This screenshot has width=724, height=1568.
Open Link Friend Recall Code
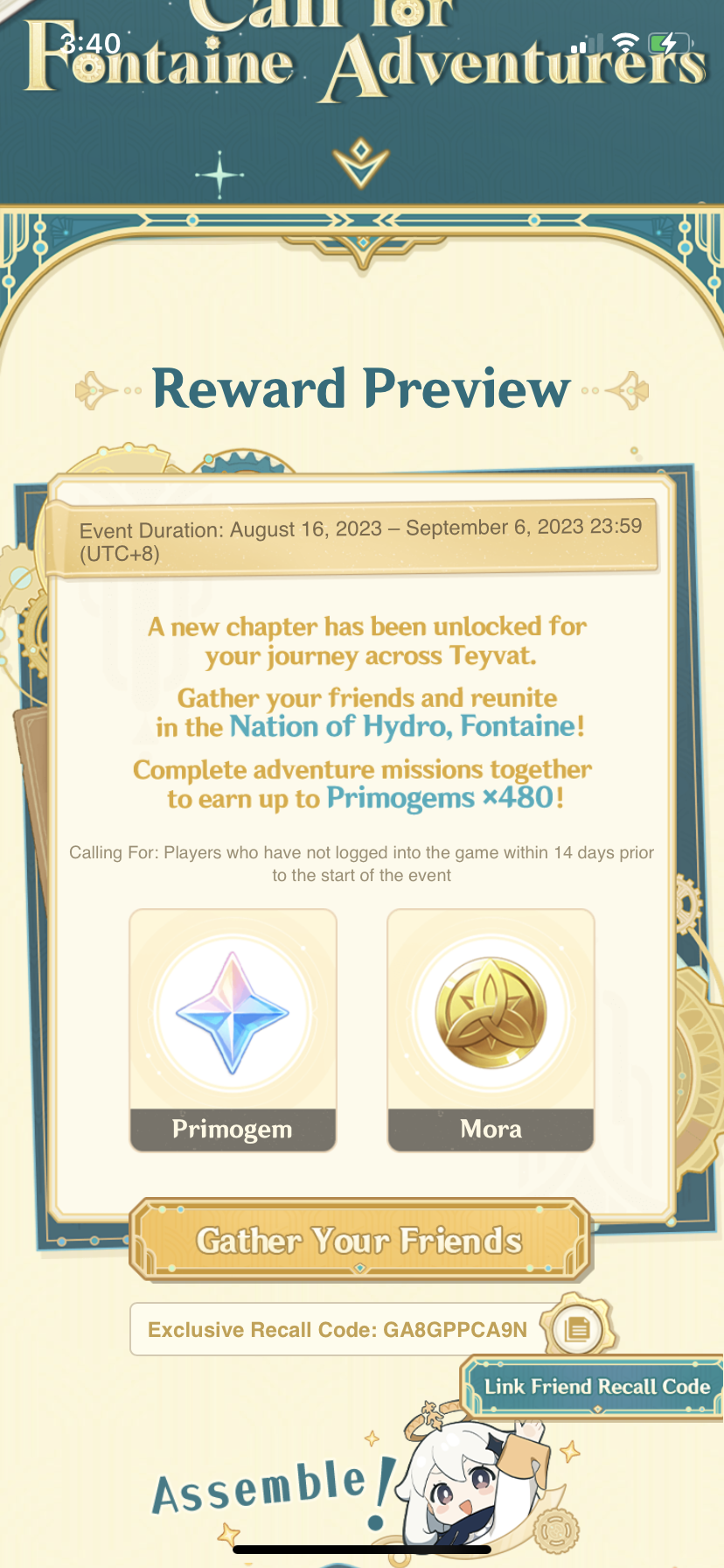(x=596, y=1387)
